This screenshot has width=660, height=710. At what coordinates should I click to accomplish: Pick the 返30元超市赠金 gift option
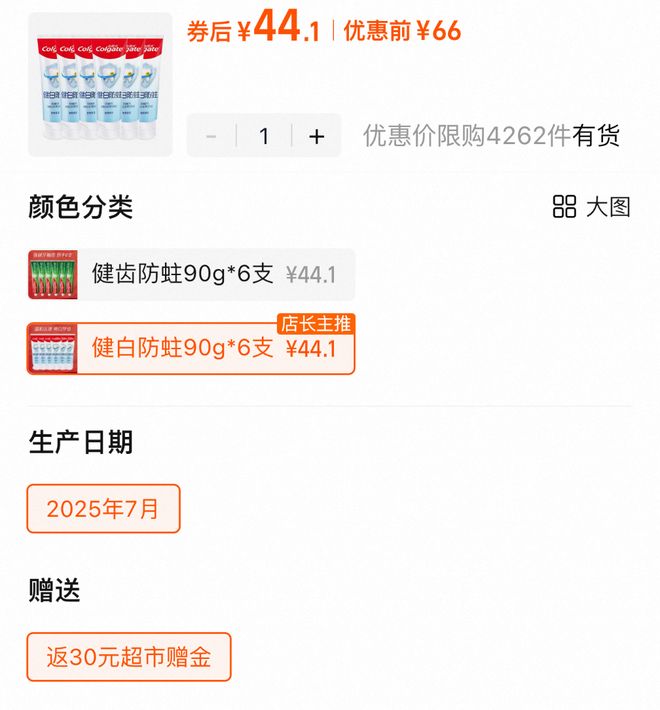pyautogui.click(x=129, y=657)
